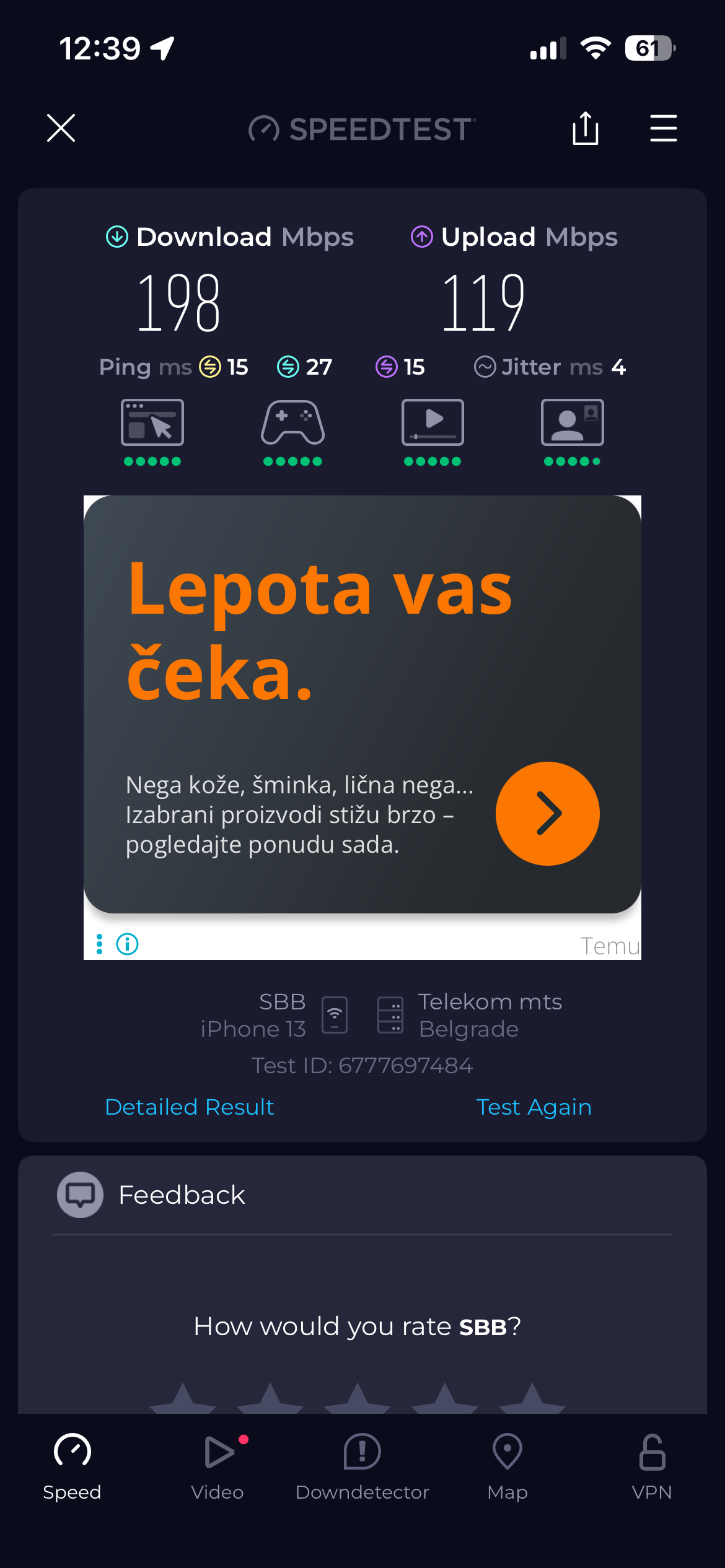The height and width of the screenshot is (1568, 725).
Task: View the video streaming quality rating
Action: (x=433, y=432)
